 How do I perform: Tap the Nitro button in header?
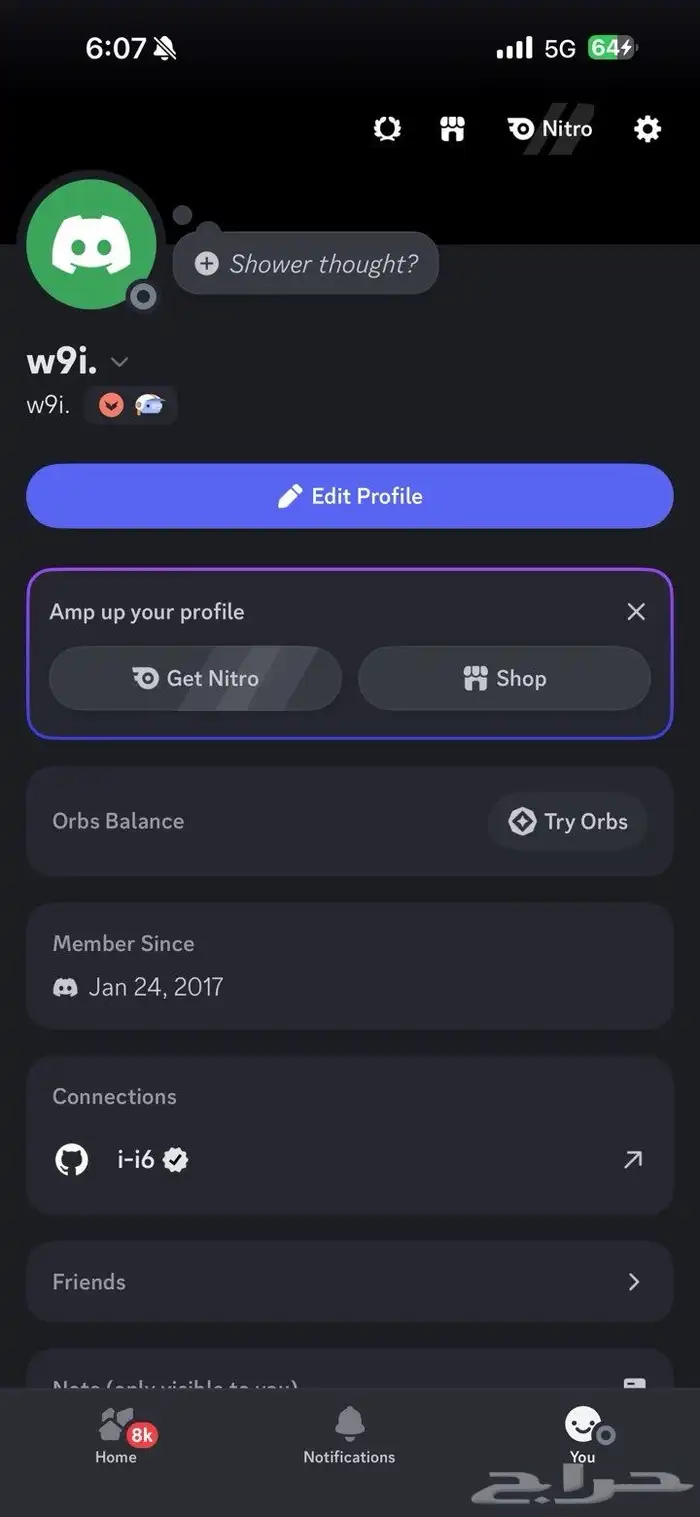pyautogui.click(x=551, y=129)
